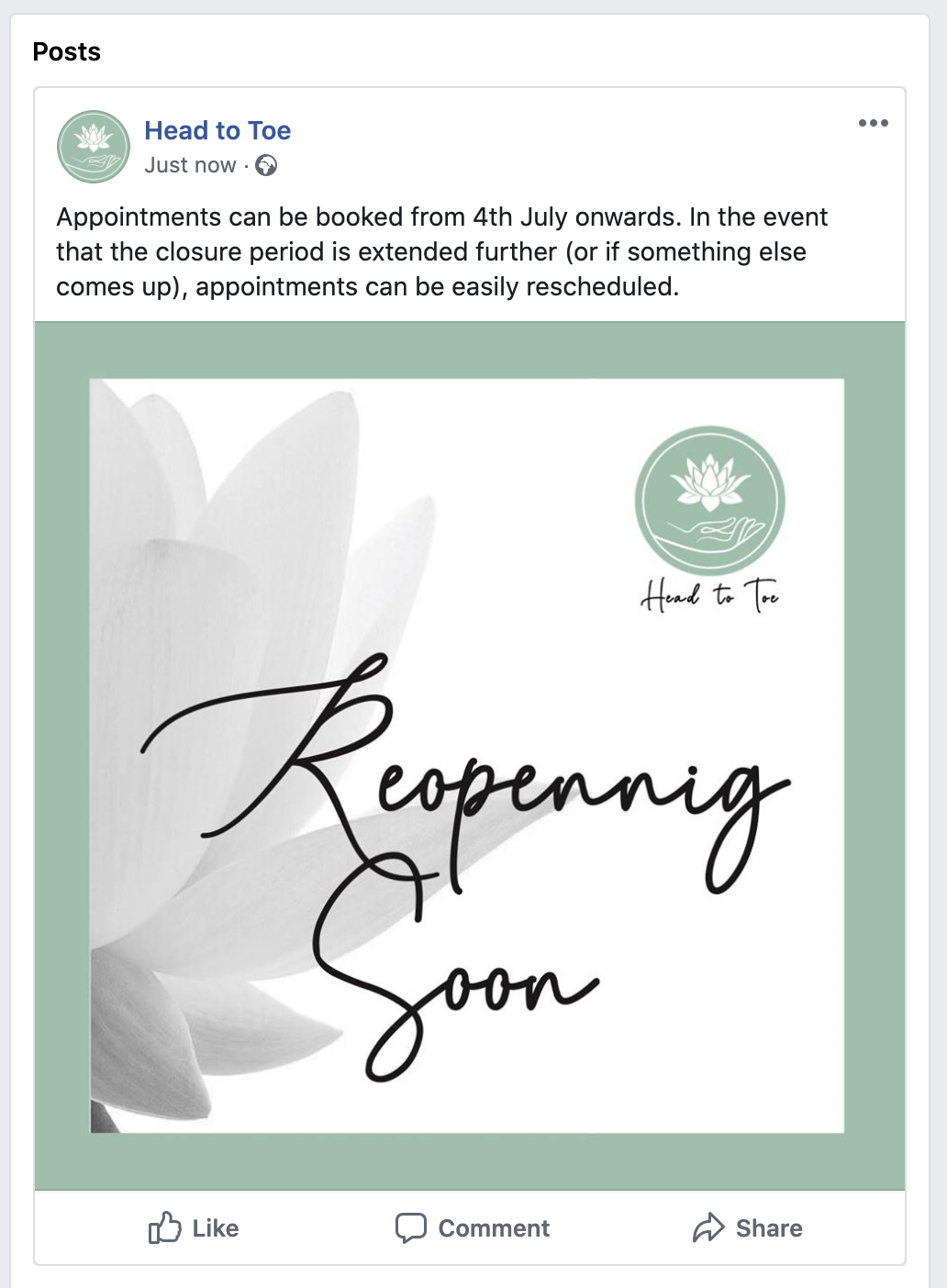Like the Head to Toe post
Image resolution: width=947 pixels, height=1288 pixels.
point(194,1227)
